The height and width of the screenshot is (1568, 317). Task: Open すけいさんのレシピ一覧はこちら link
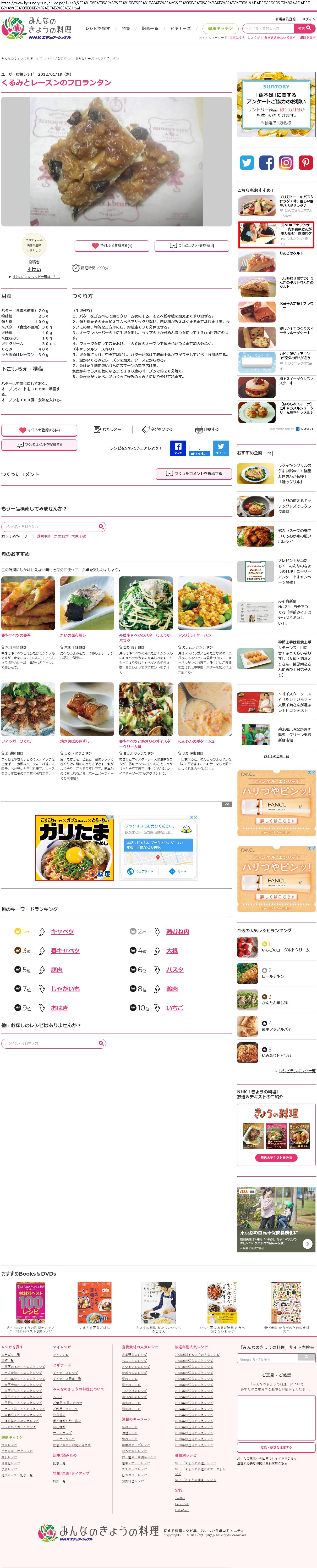[x=35, y=277]
